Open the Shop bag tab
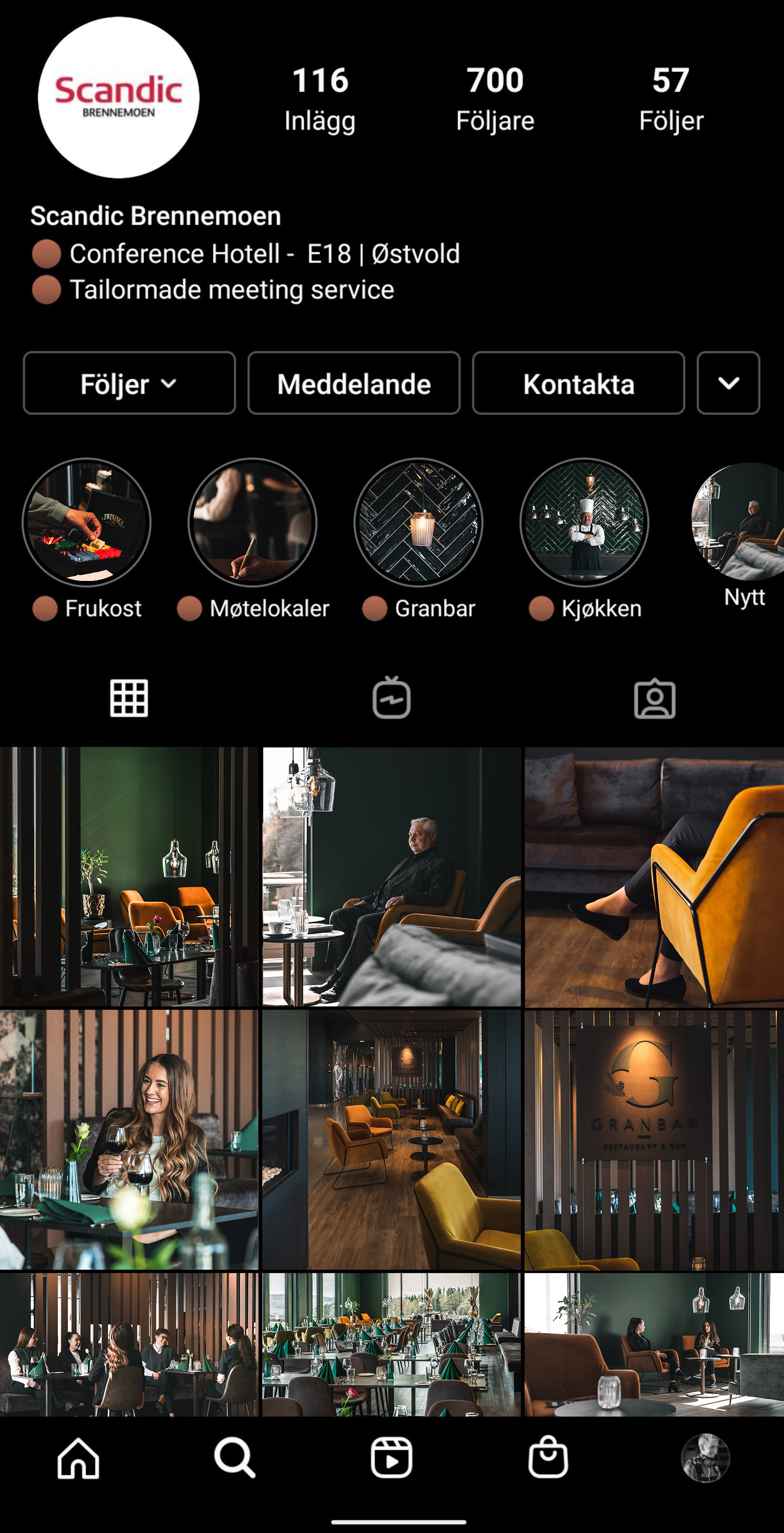Viewport: 784px width, 1533px height. [548, 1457]
